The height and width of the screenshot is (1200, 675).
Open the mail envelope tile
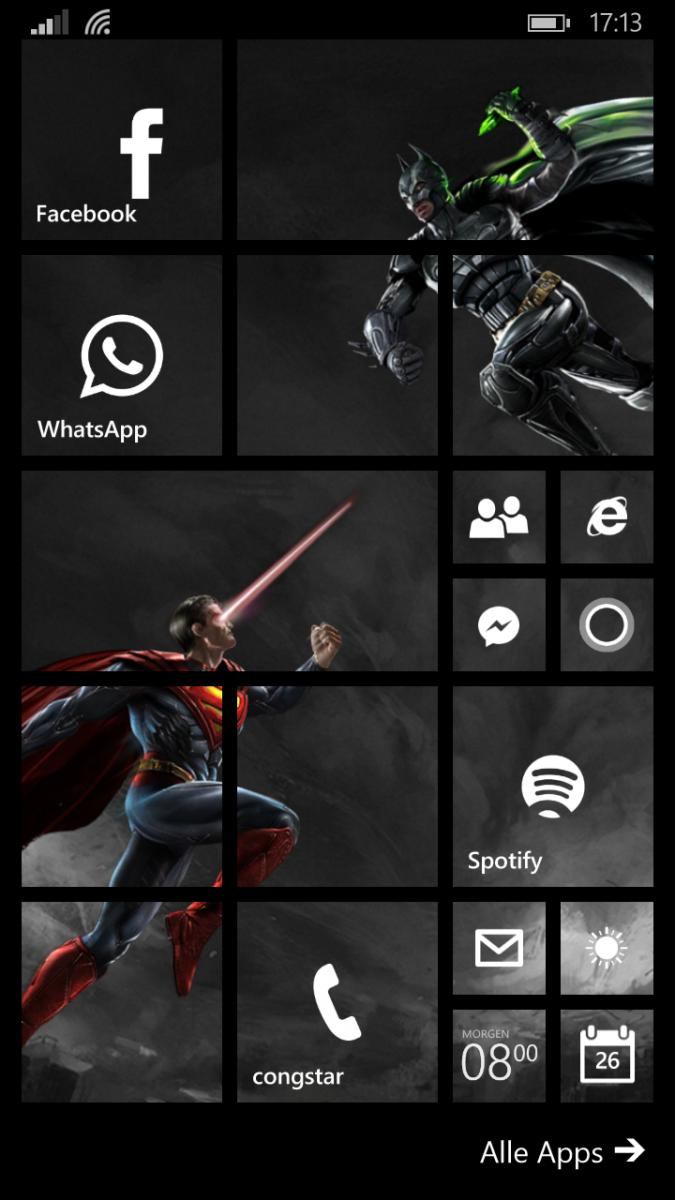pos(499,948)
